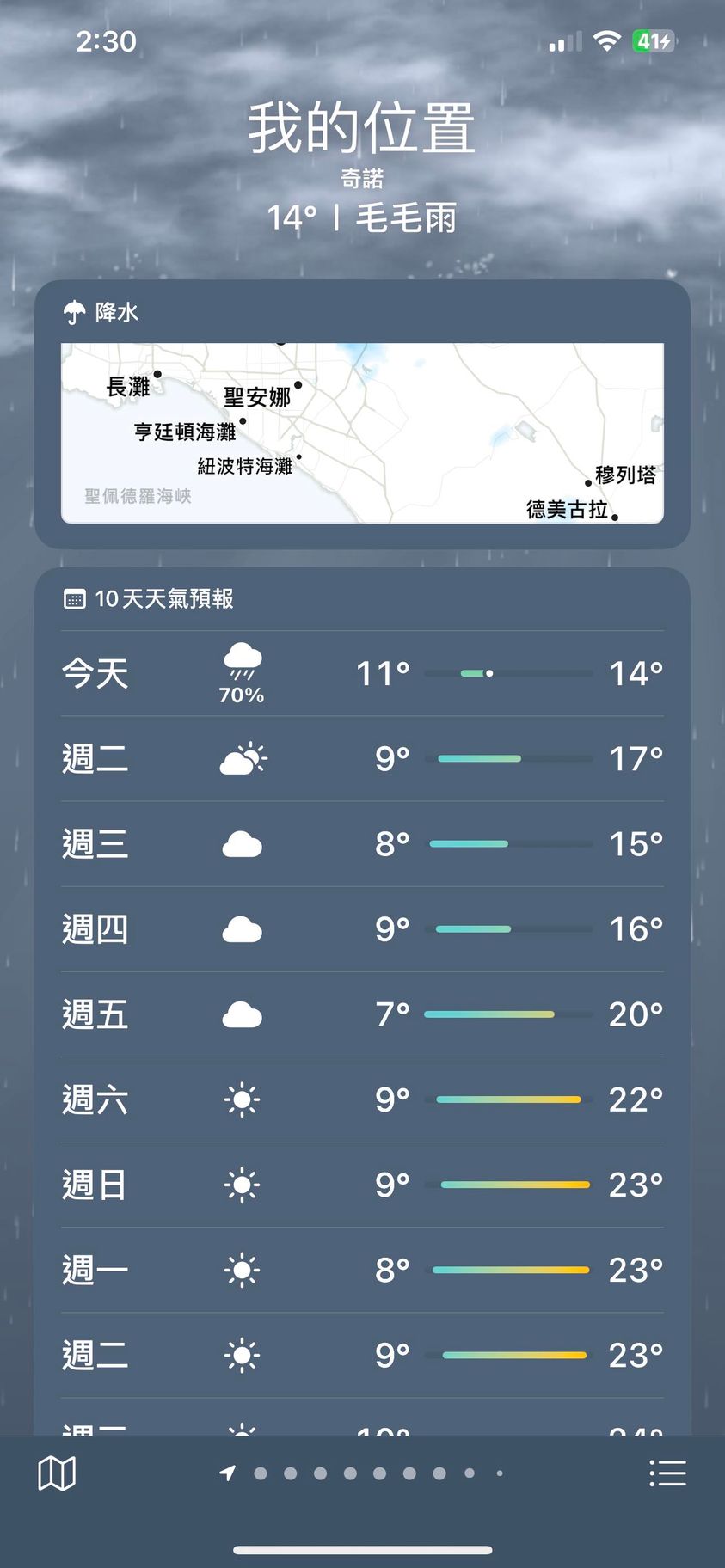View the 週日 forecast details

tap(362, 1184)
